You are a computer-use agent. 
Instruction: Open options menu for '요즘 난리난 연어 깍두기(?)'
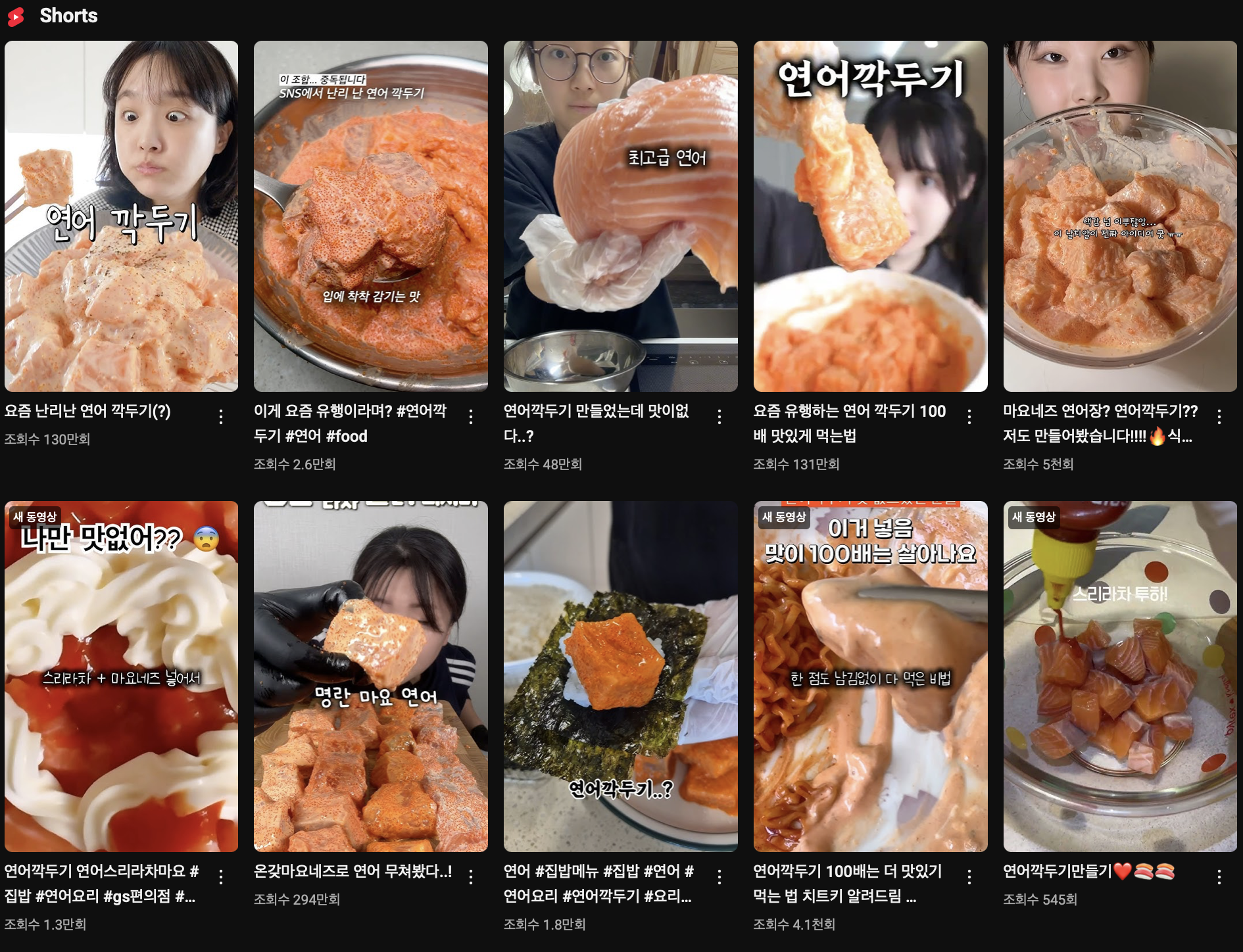click(221, 416)
